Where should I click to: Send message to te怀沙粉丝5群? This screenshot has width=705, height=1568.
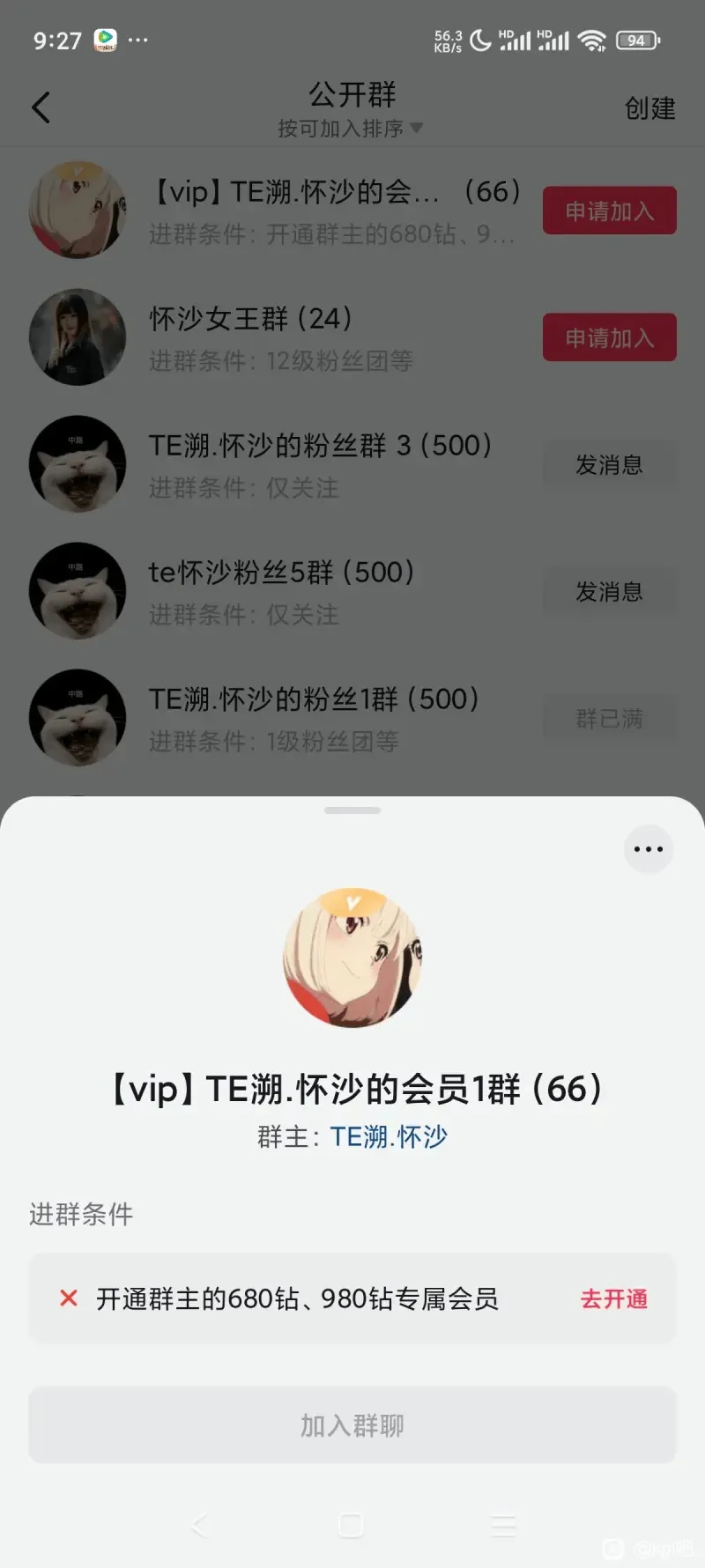[609, 591]
